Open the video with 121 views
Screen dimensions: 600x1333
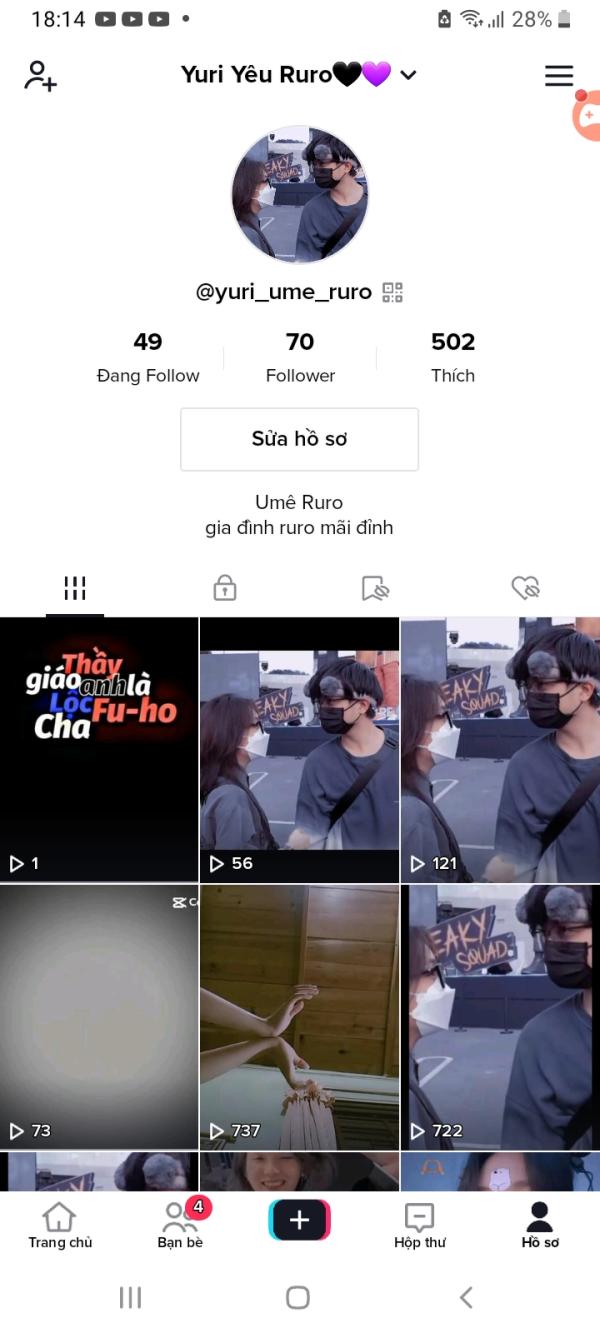500,749
